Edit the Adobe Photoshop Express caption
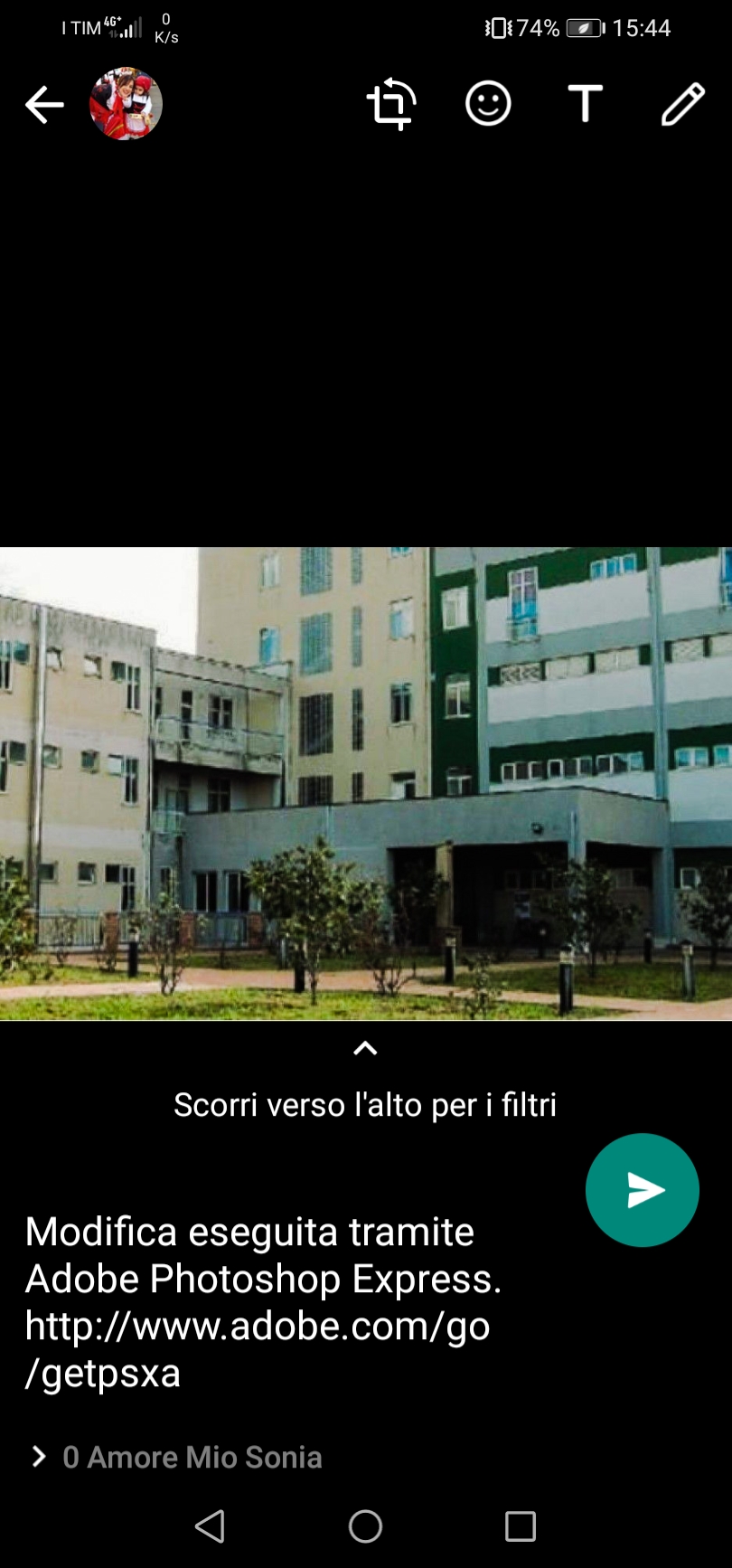 coord(262,1302)
